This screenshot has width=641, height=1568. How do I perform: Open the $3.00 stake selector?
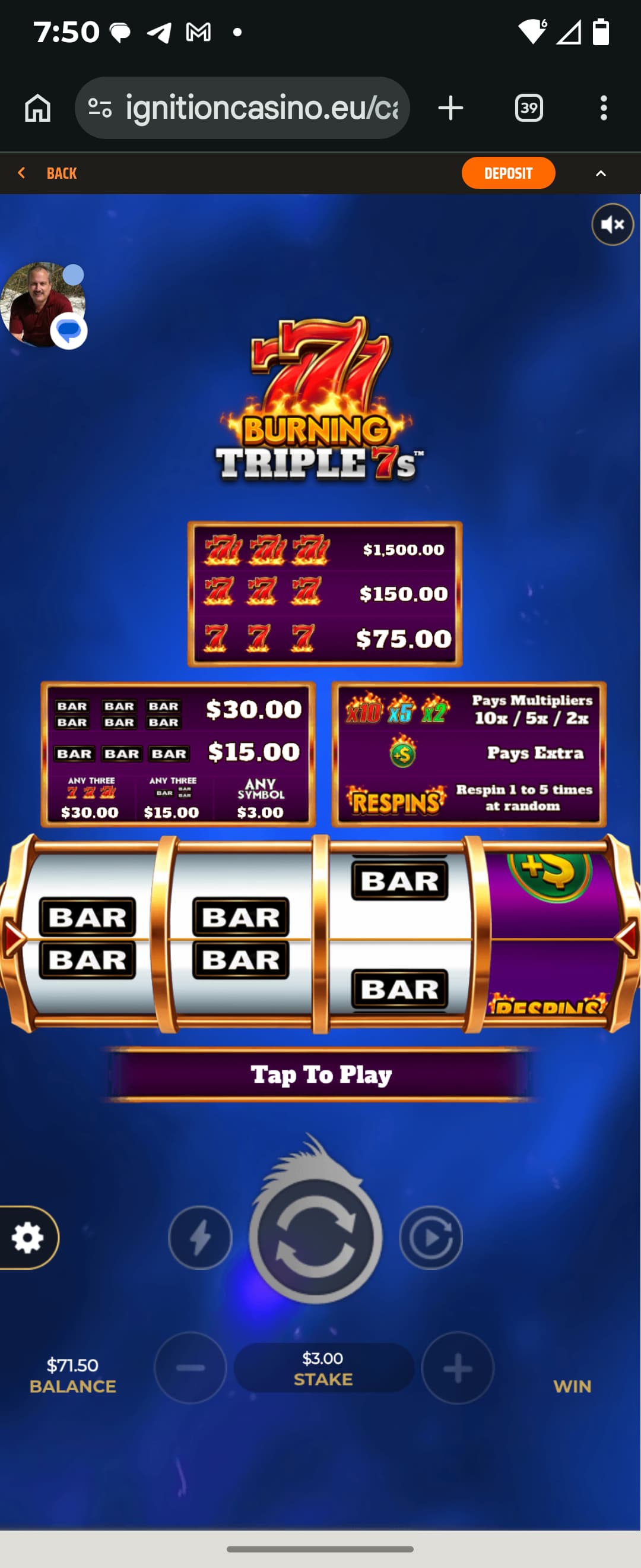(323, 1368)
